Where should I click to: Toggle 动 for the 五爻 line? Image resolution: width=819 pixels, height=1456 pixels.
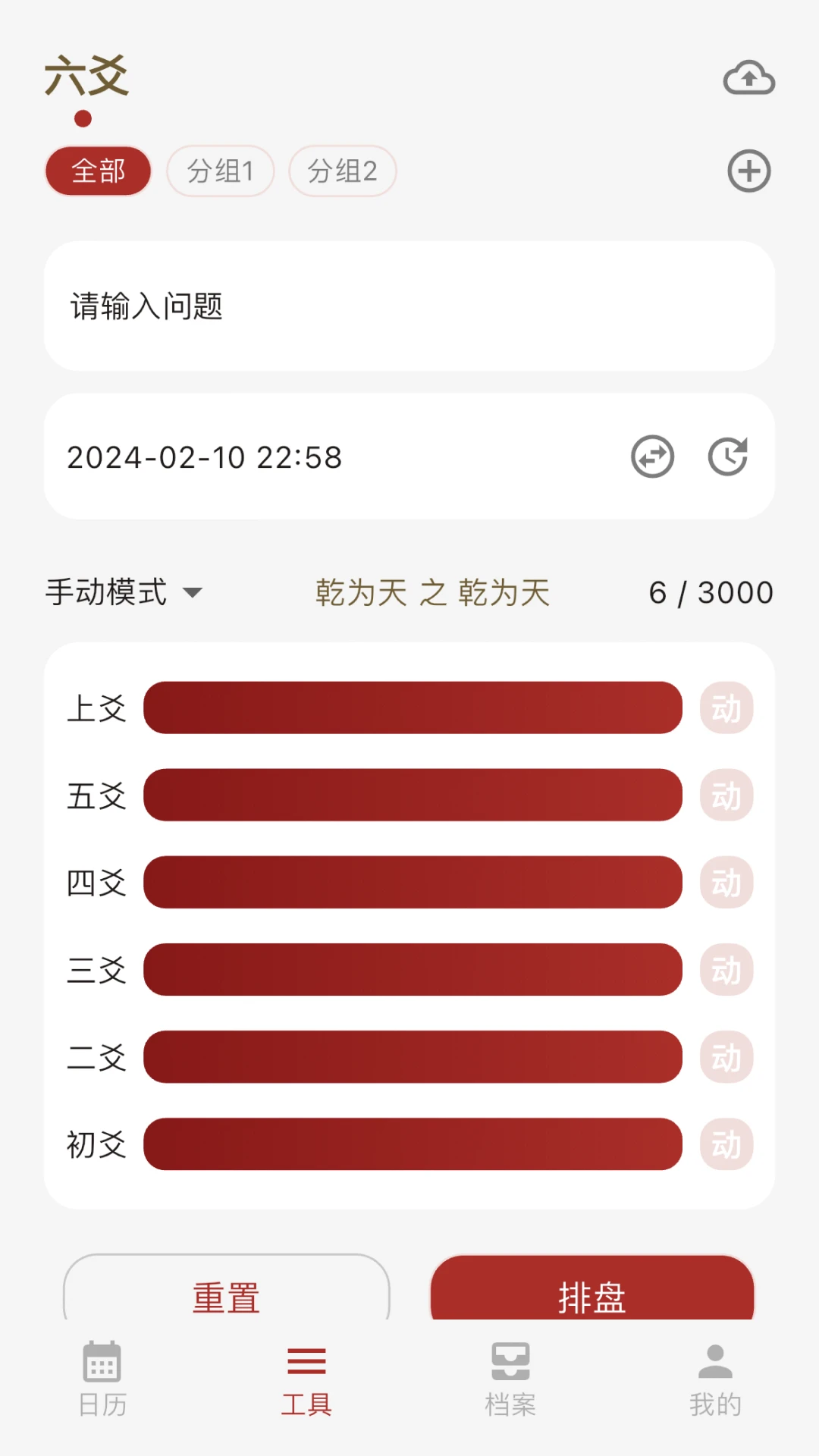(726, 795)
